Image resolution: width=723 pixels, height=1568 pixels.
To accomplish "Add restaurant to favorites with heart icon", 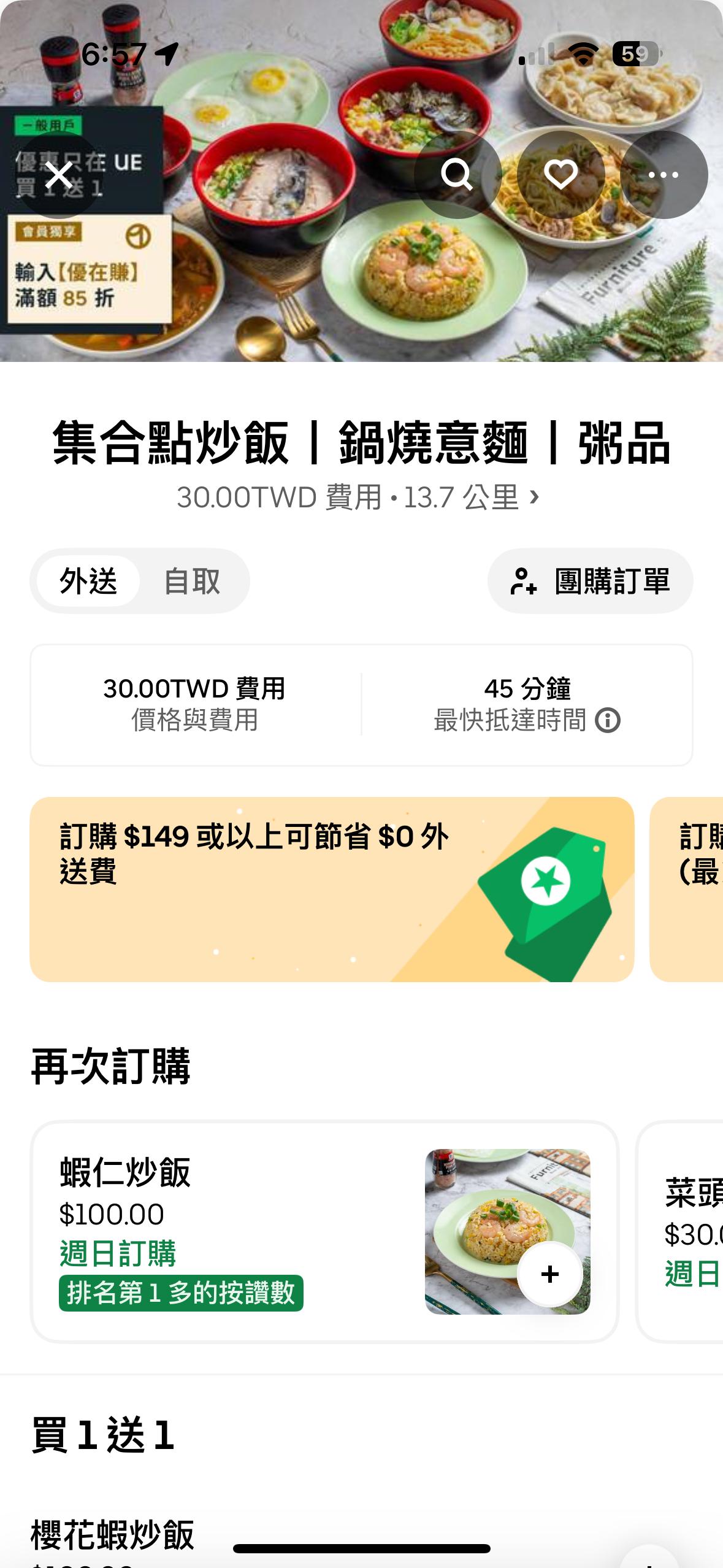I will tap(560, 175).
